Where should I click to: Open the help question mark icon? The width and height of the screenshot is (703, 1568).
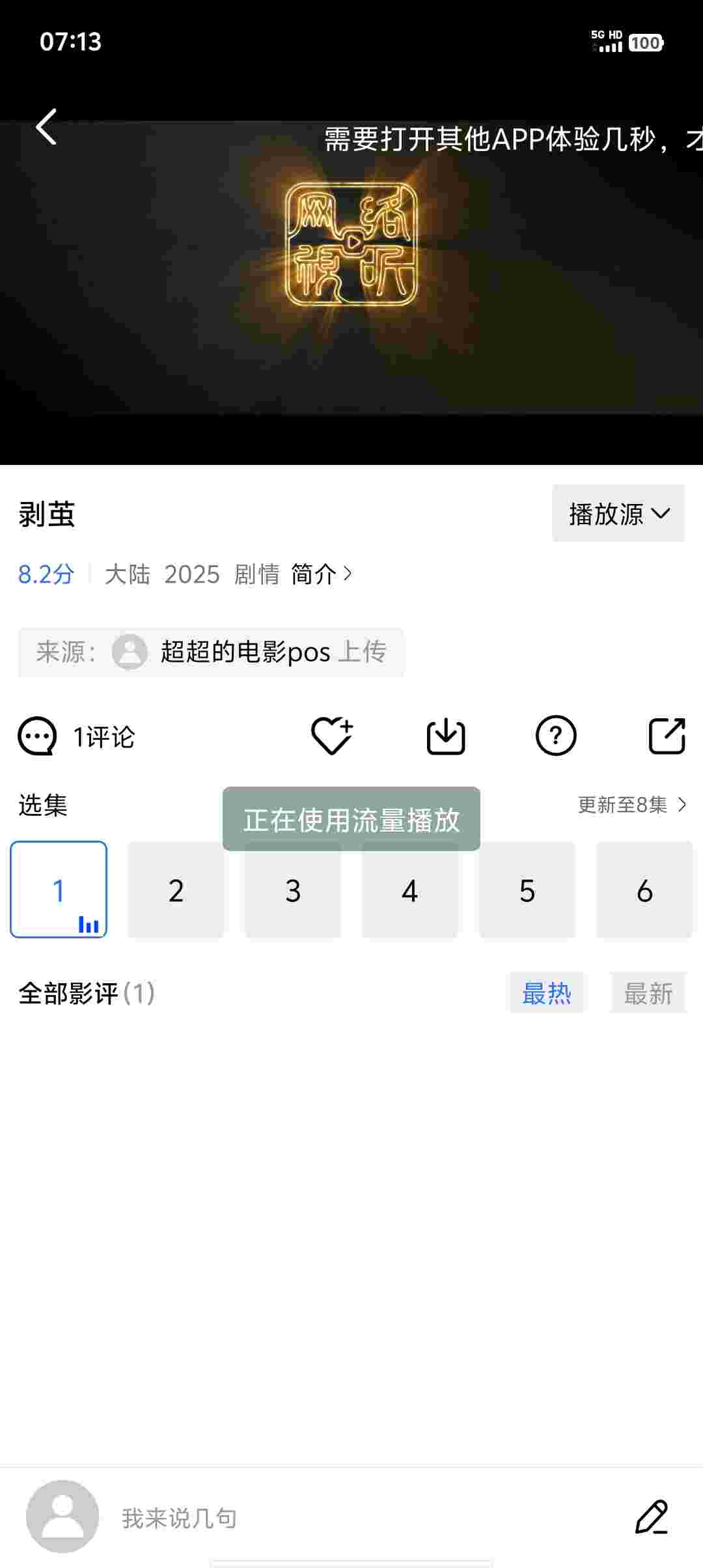click(555, 736)
